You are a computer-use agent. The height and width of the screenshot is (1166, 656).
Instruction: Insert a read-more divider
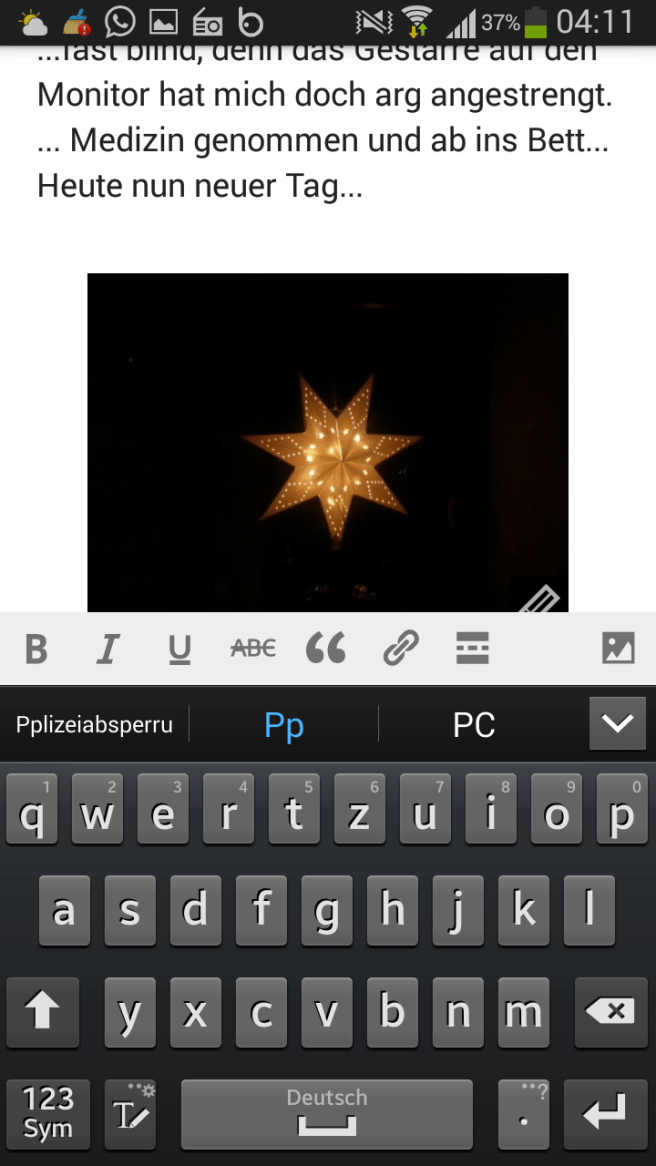click(x=472, y=649)
